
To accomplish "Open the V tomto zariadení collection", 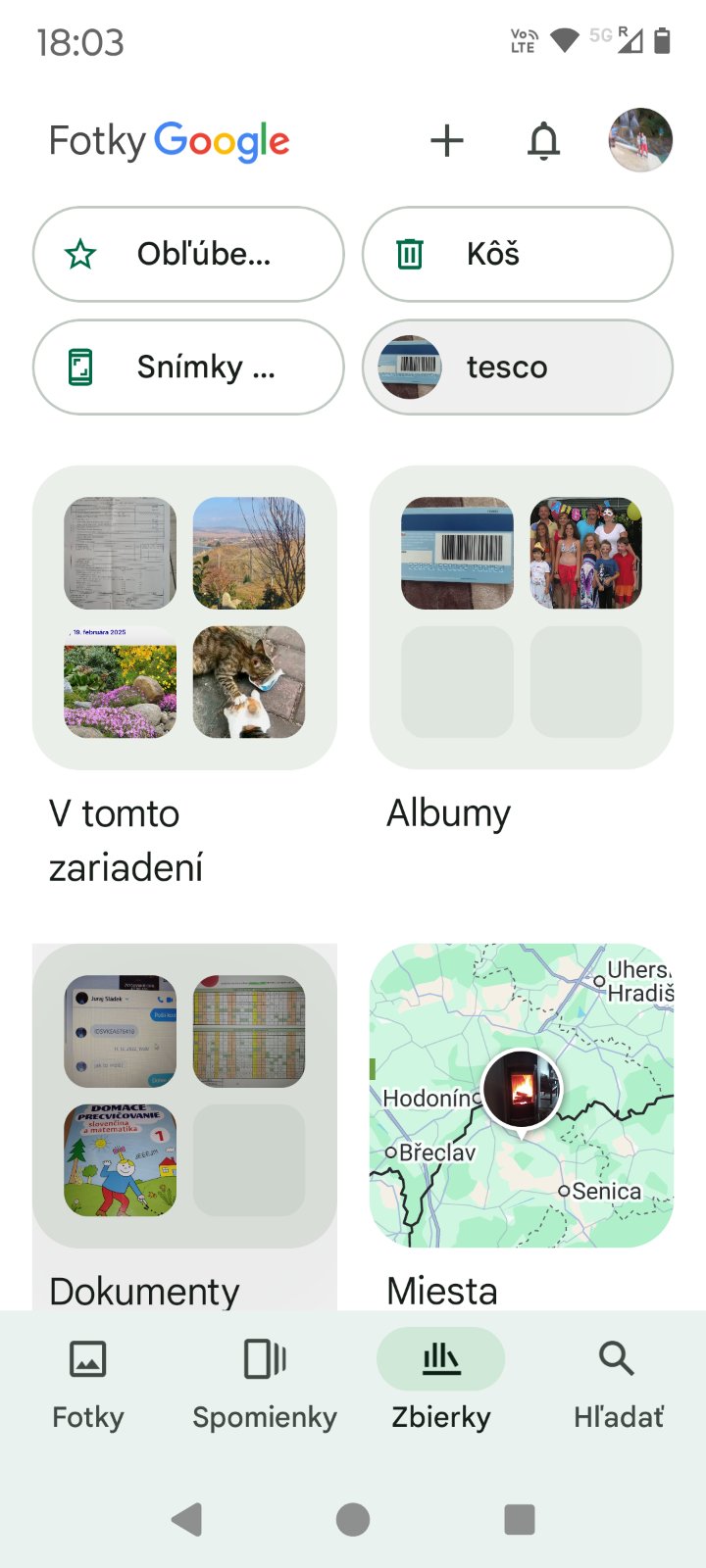I will [184, 617].
